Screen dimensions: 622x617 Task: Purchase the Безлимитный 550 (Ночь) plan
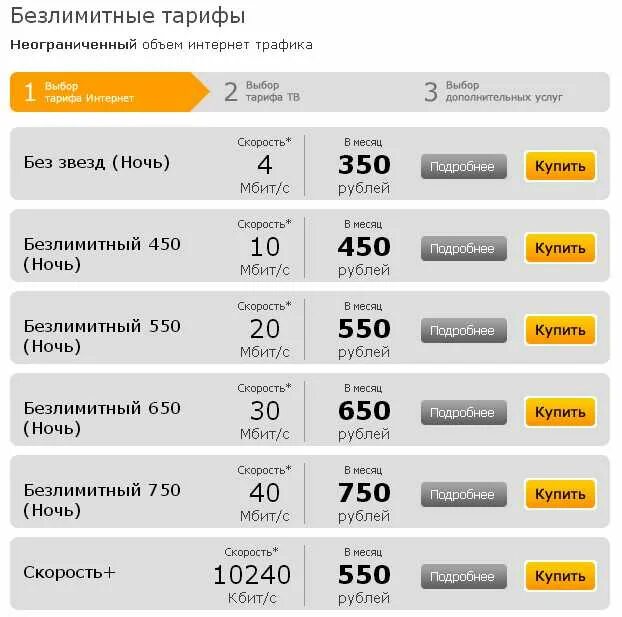pos(559,330)
